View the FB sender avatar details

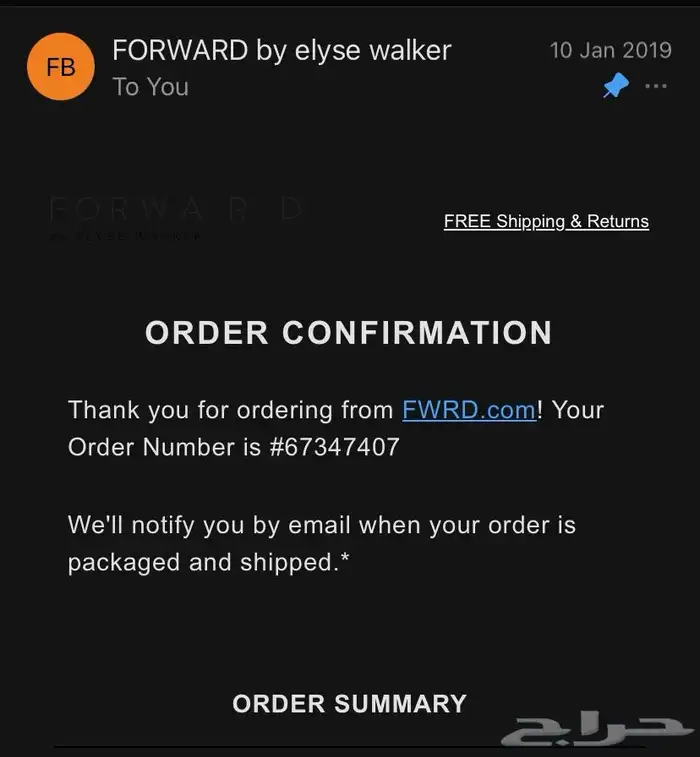coord(61,67)
